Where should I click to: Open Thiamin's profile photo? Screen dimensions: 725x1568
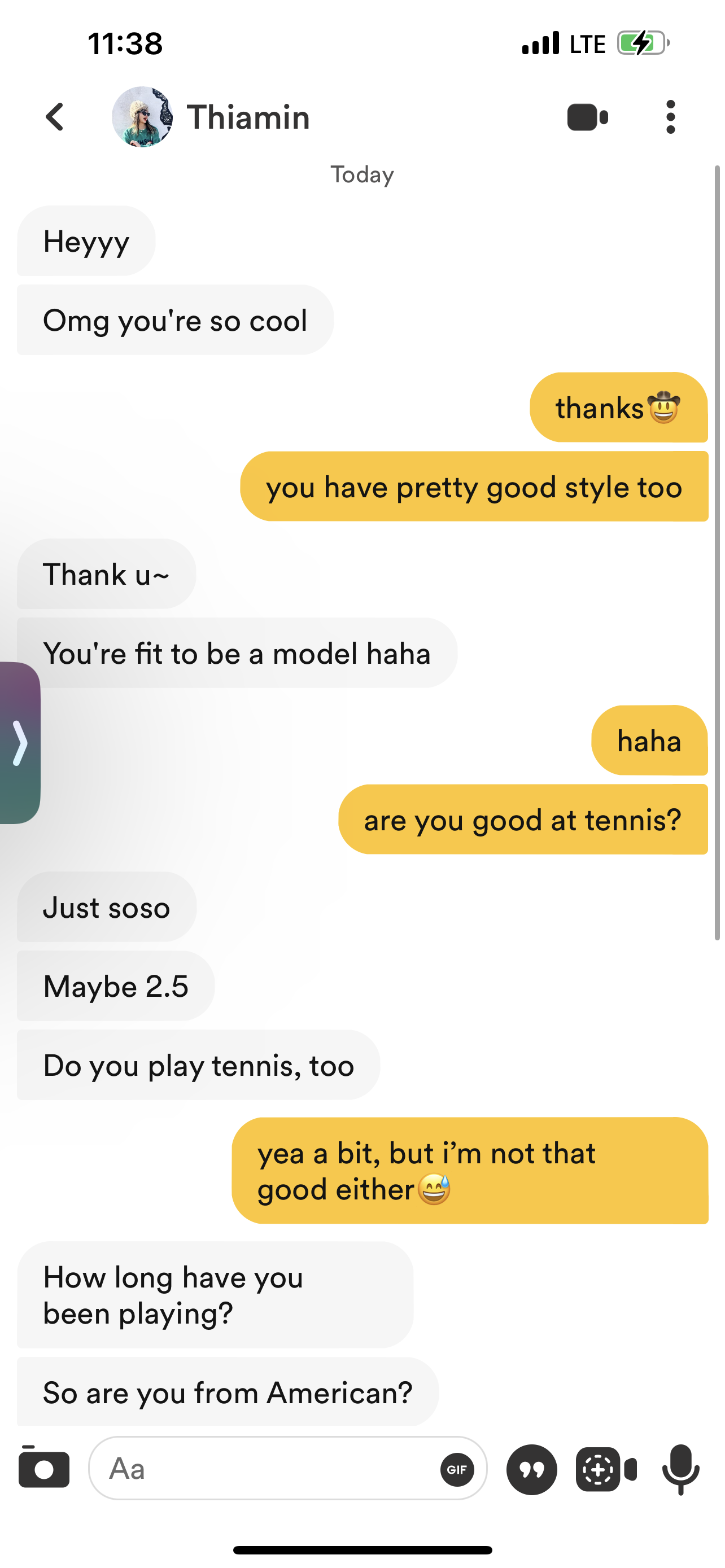point(142,117)
